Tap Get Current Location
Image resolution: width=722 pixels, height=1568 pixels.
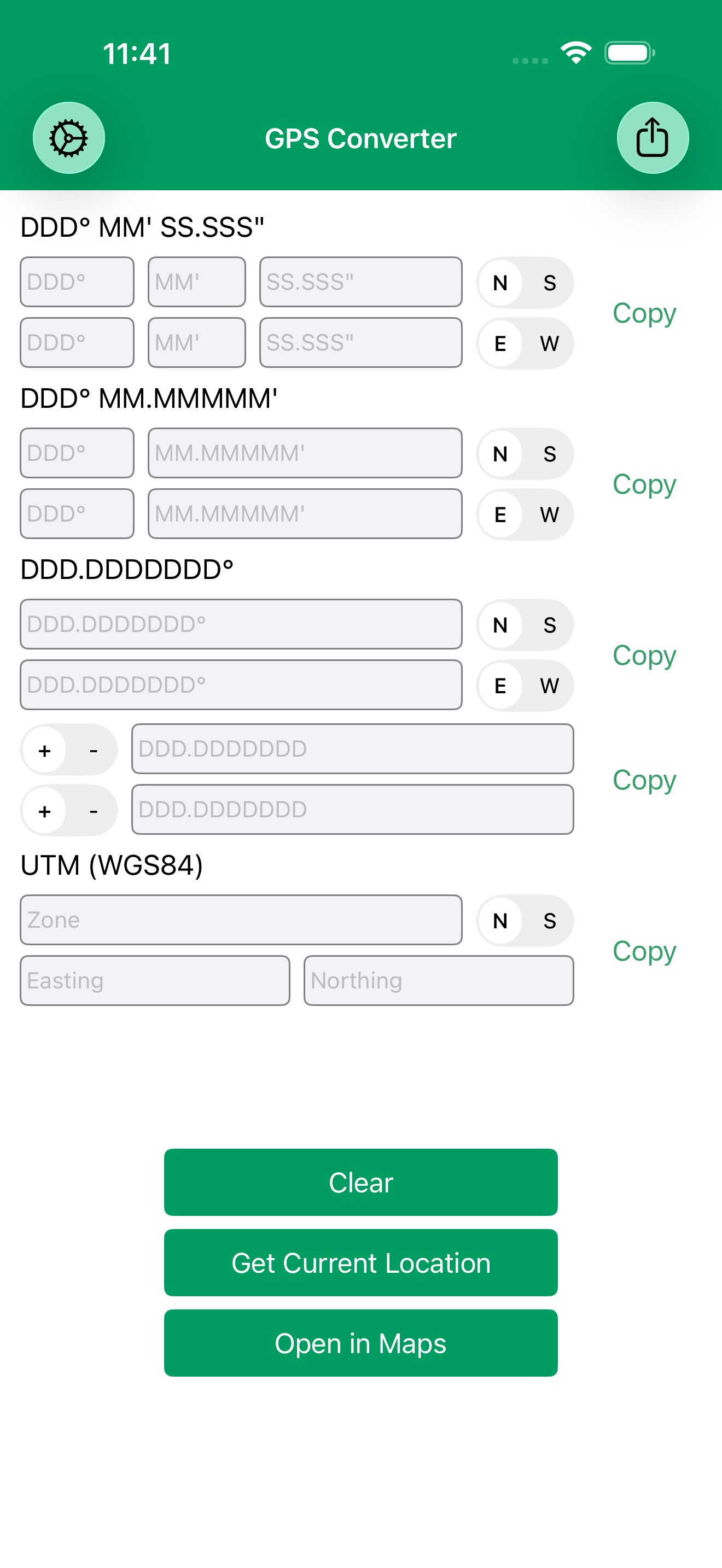point(360,1262)
